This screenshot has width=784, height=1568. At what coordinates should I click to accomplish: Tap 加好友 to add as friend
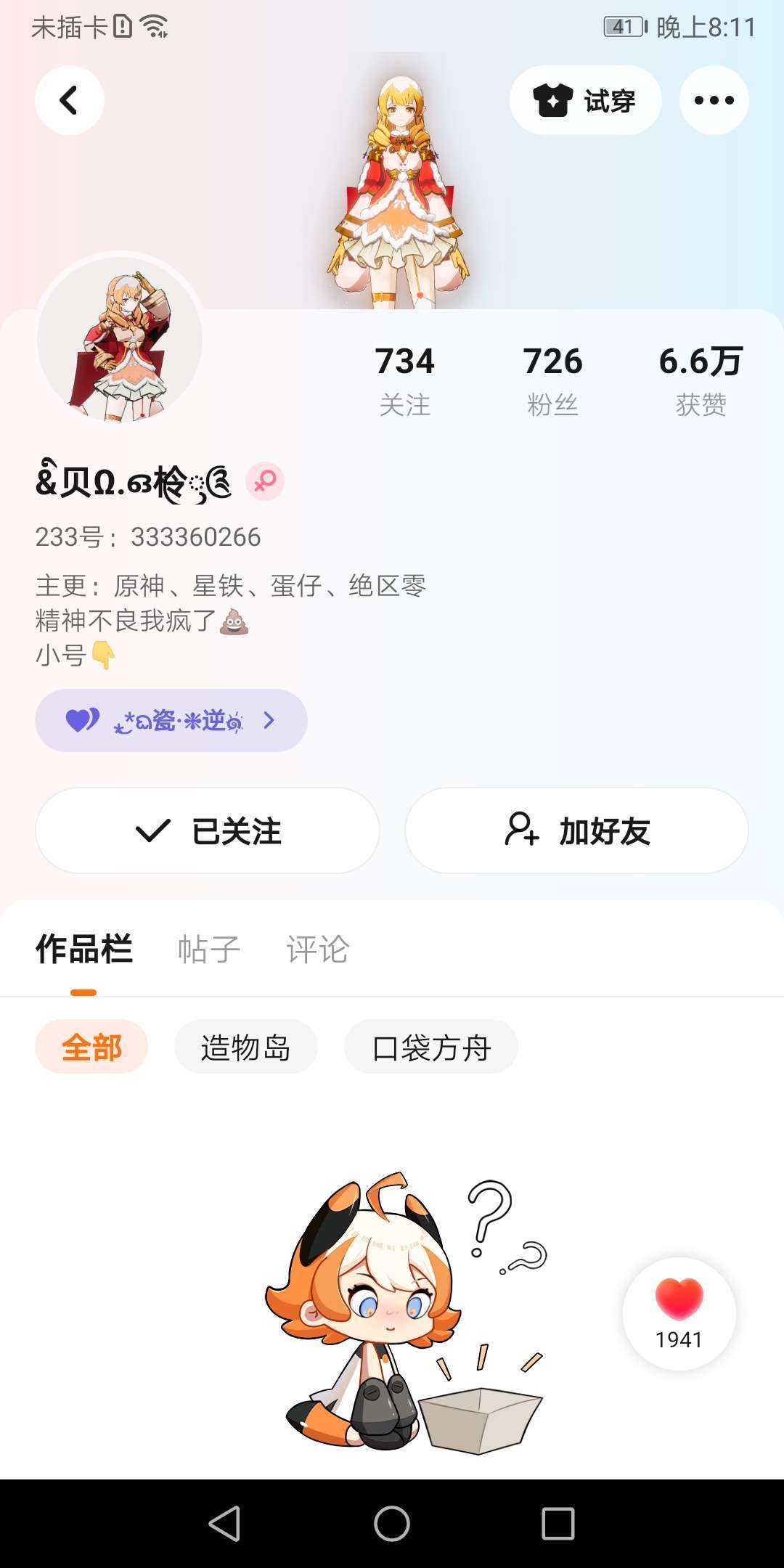point(576,830)
